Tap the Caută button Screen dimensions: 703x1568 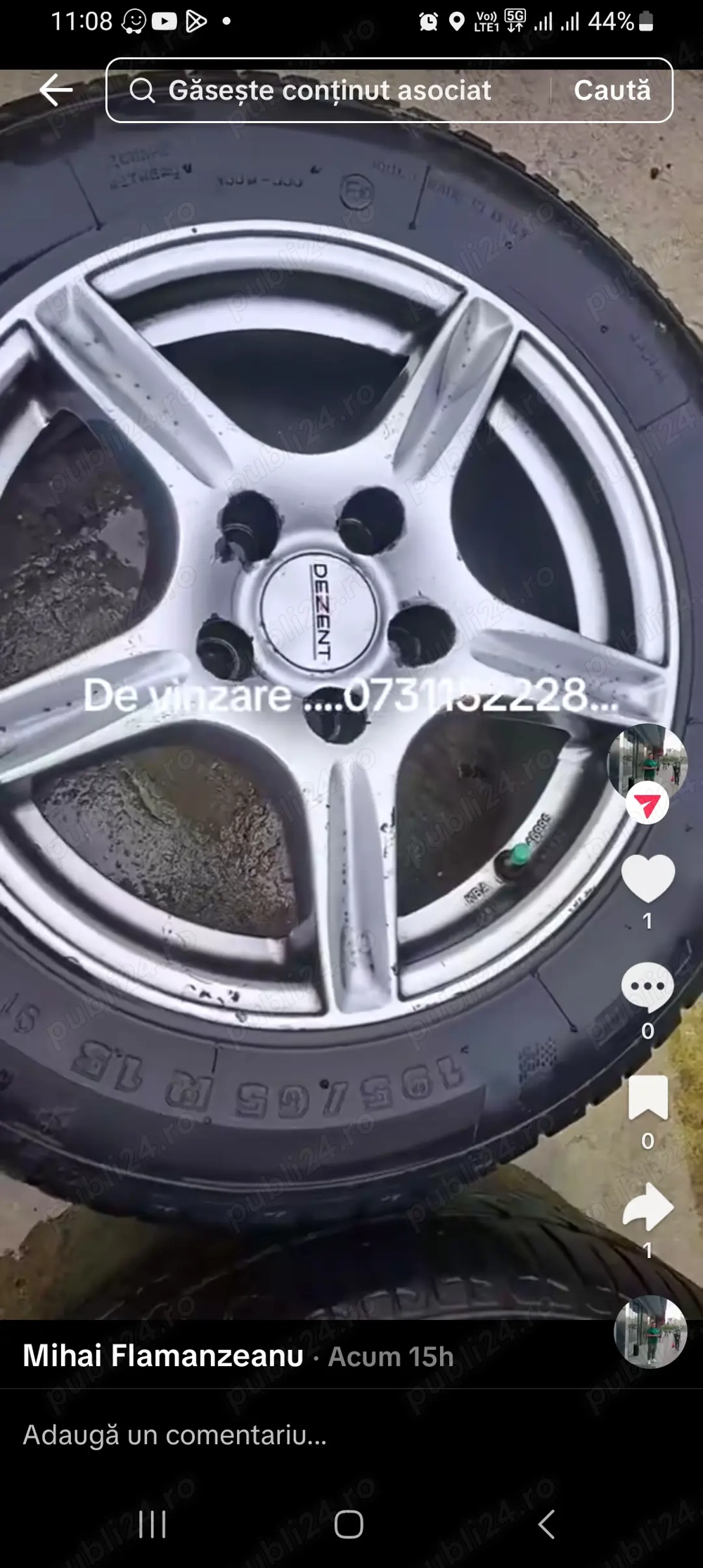(x=612, y=91)
